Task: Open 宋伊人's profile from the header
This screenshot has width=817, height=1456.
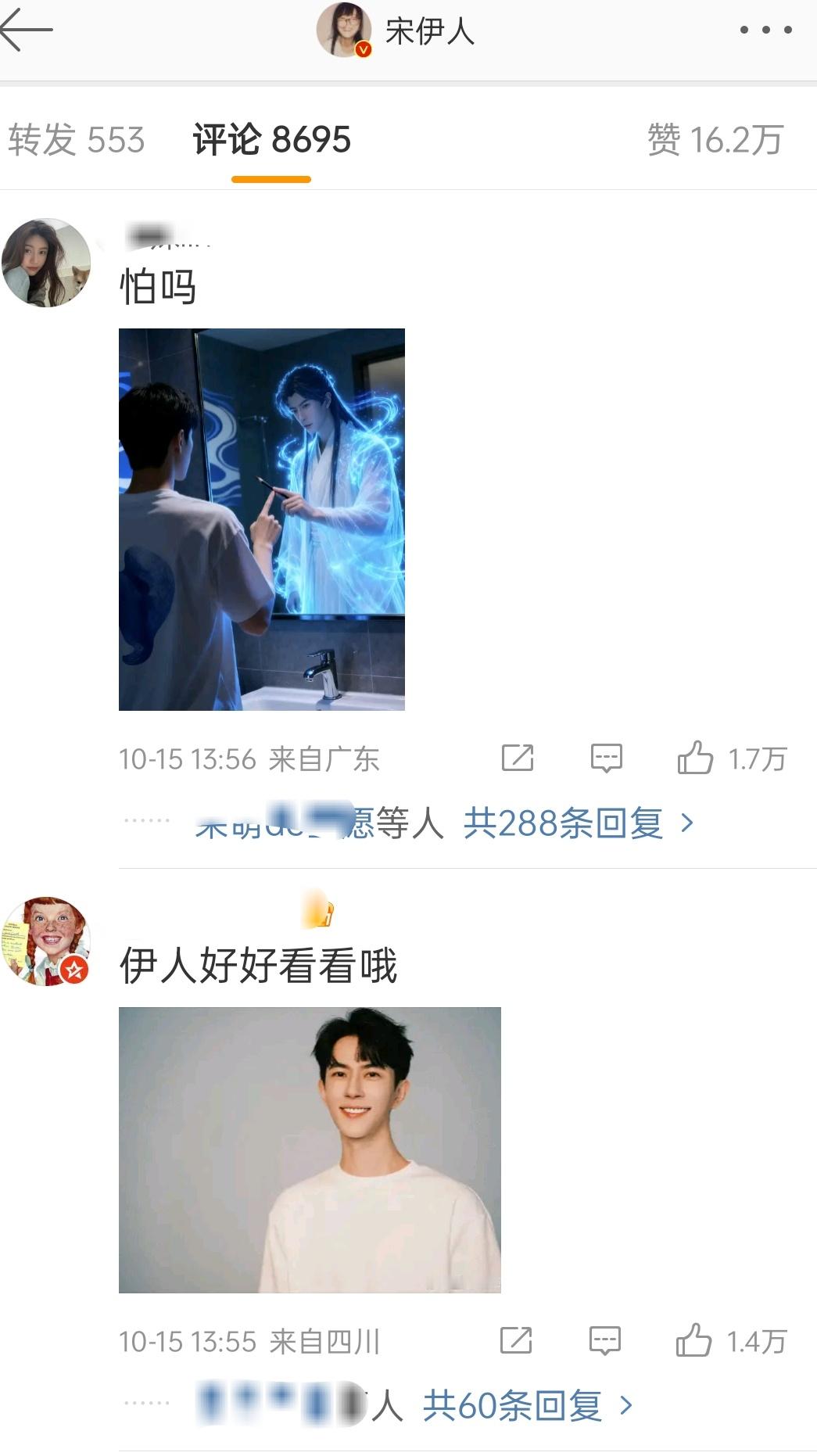Action: pyautogui.click(x=396, y=30)
